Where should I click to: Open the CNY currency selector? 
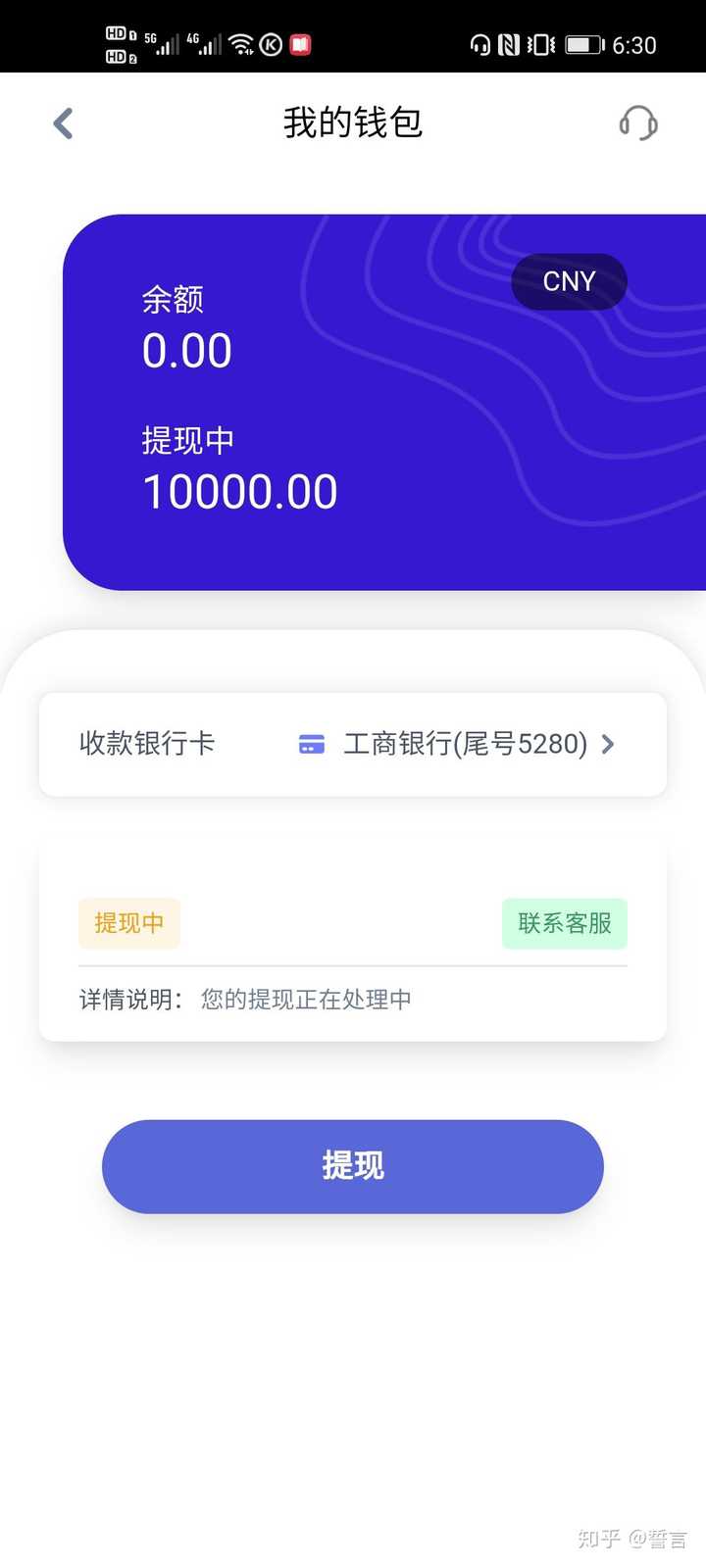pos(569,281)
